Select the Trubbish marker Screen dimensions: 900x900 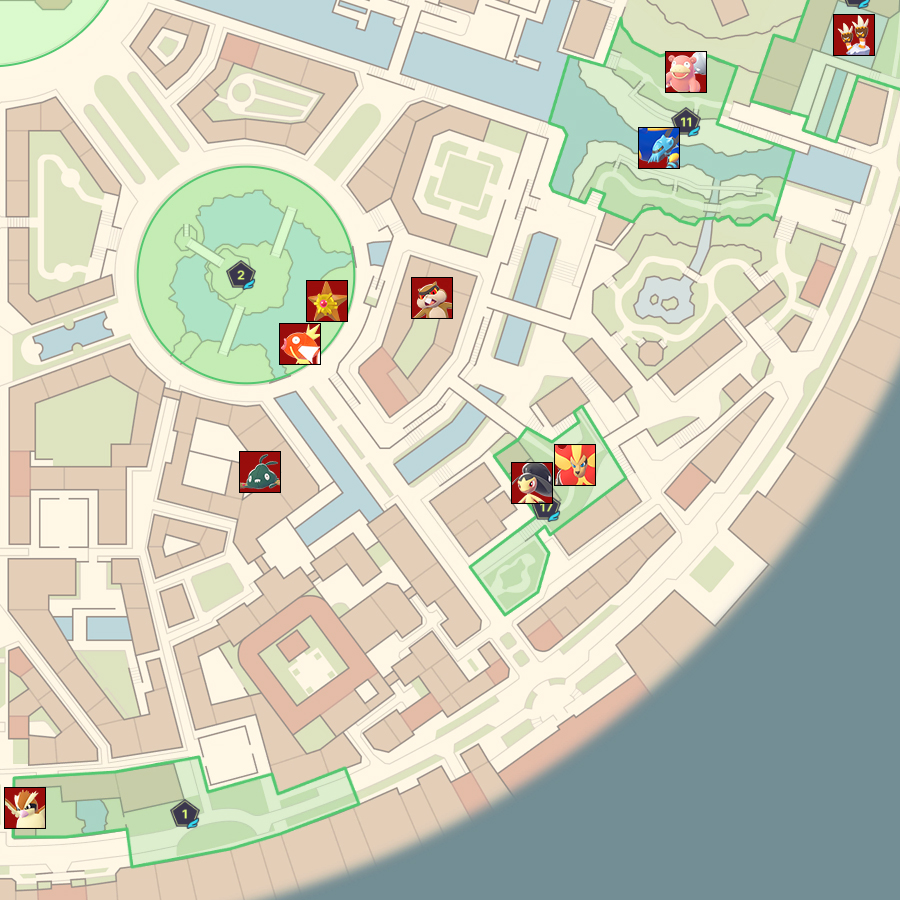[x=260, y=472]
